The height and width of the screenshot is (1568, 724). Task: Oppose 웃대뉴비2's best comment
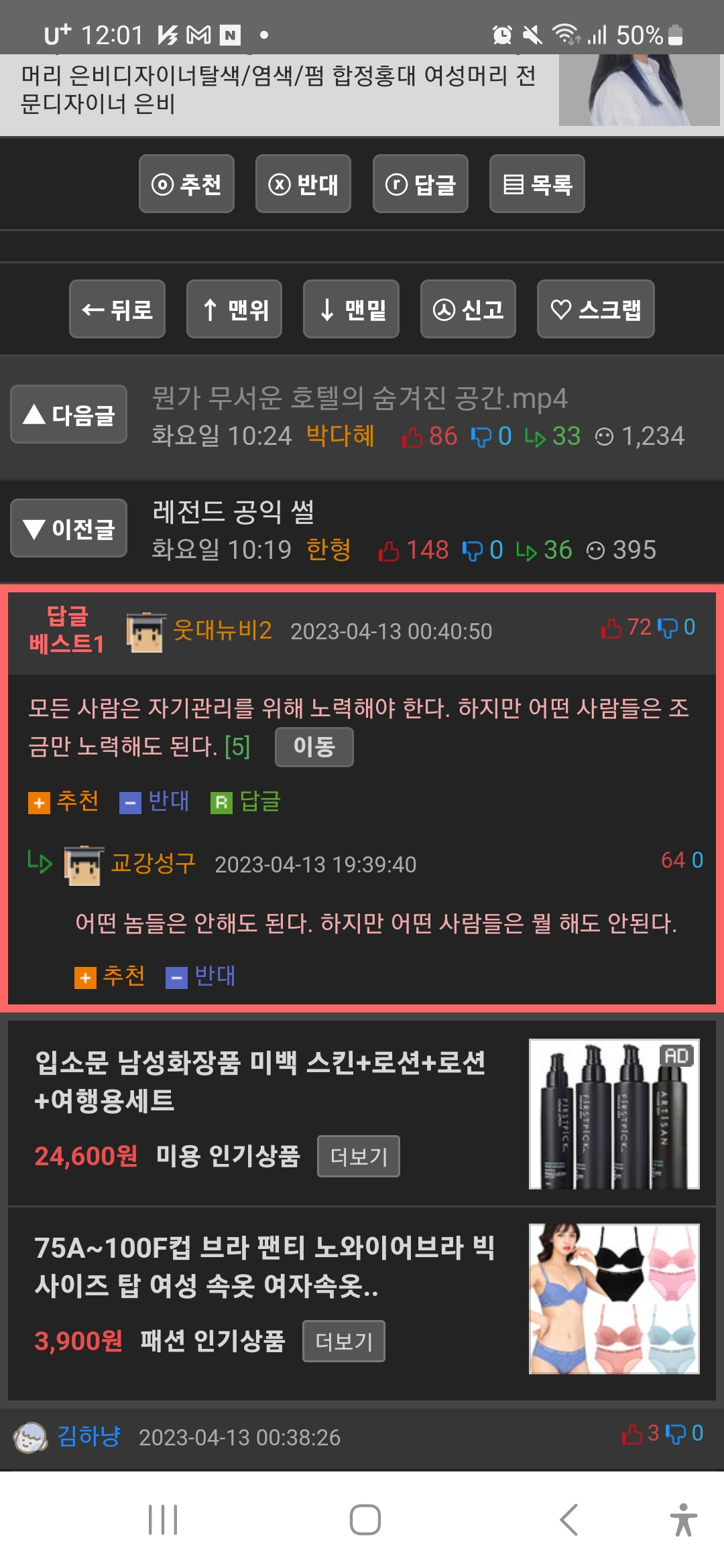154,801
